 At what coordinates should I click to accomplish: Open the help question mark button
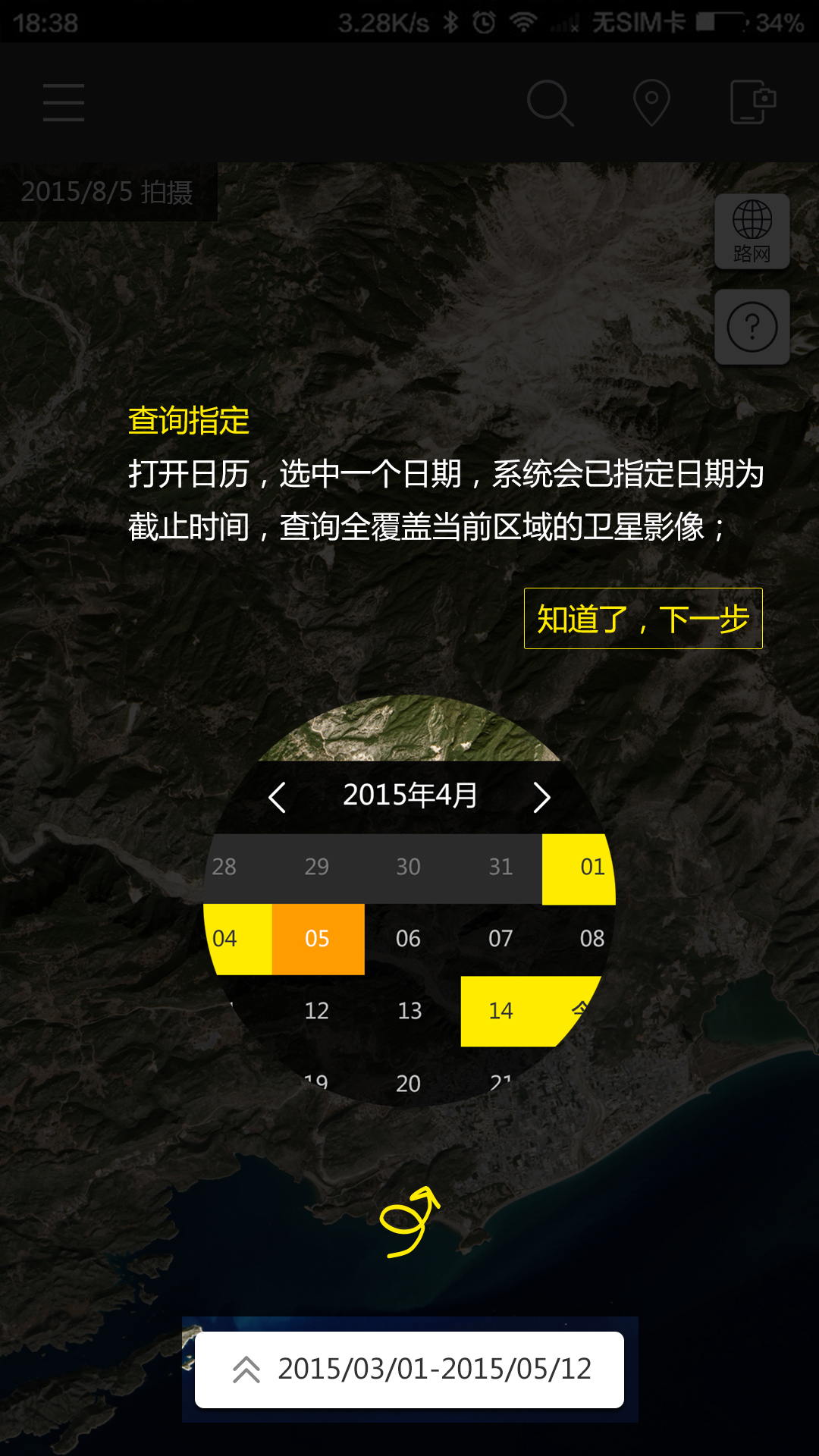pyautogui.click(x=752, y=327)
